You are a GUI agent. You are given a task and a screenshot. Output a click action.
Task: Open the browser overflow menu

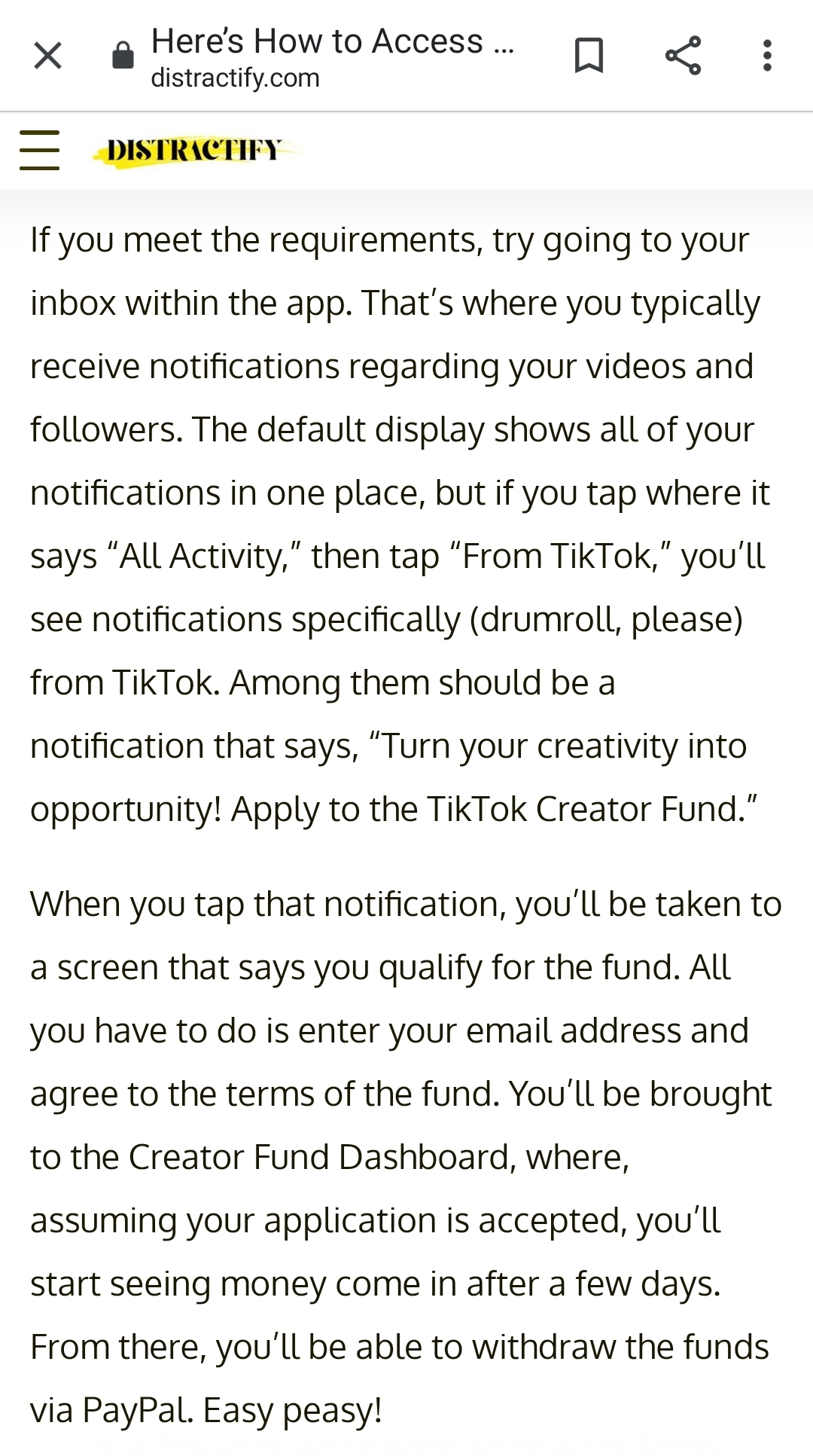click(x=767, y=56)
